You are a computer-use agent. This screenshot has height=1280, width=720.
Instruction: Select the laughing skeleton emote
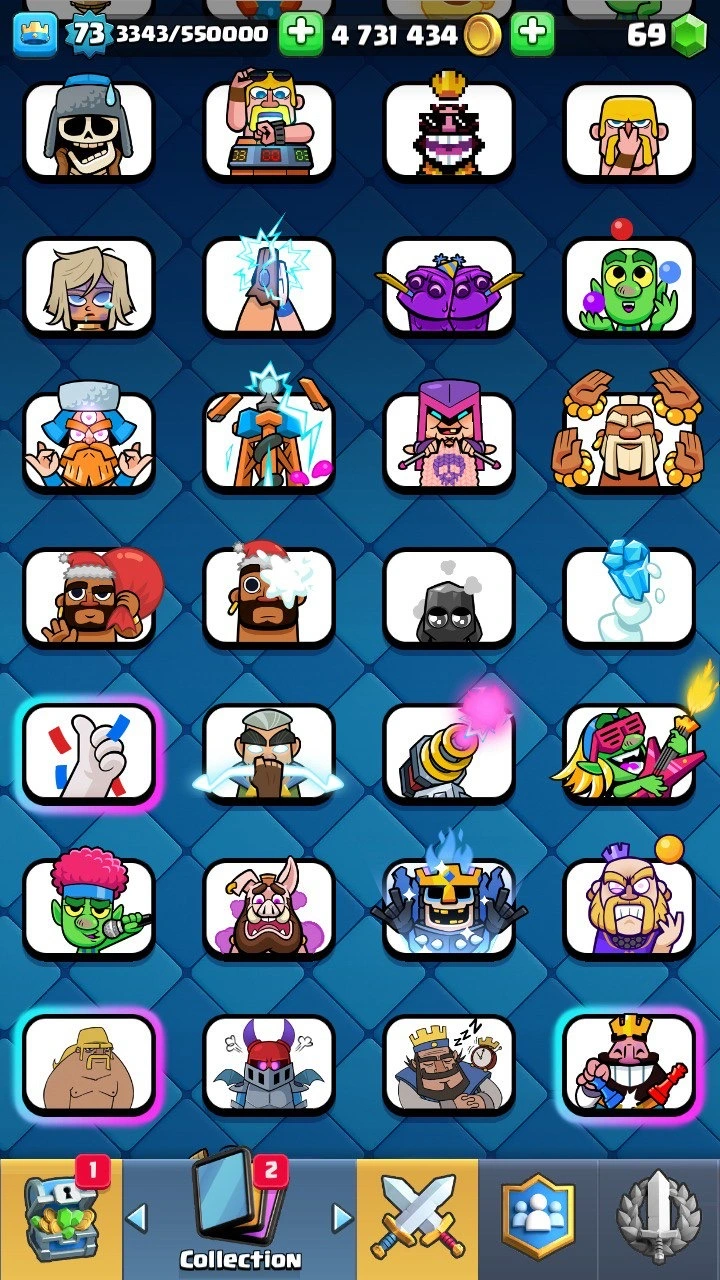[x=89, y=130]
